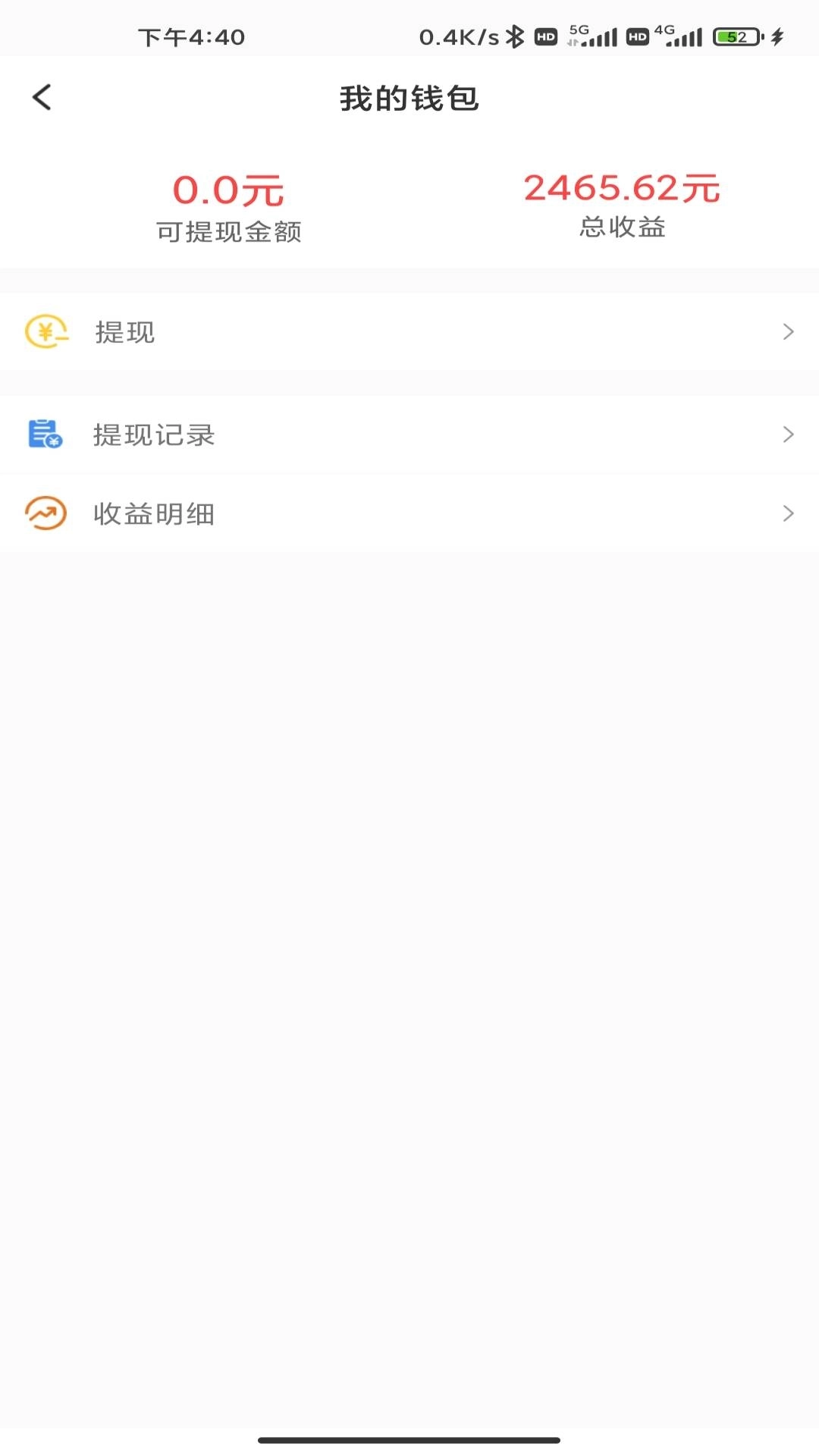Select the yellow coin withdrawal icon
The image size is (819, 1456).
[x=47, y=331]
